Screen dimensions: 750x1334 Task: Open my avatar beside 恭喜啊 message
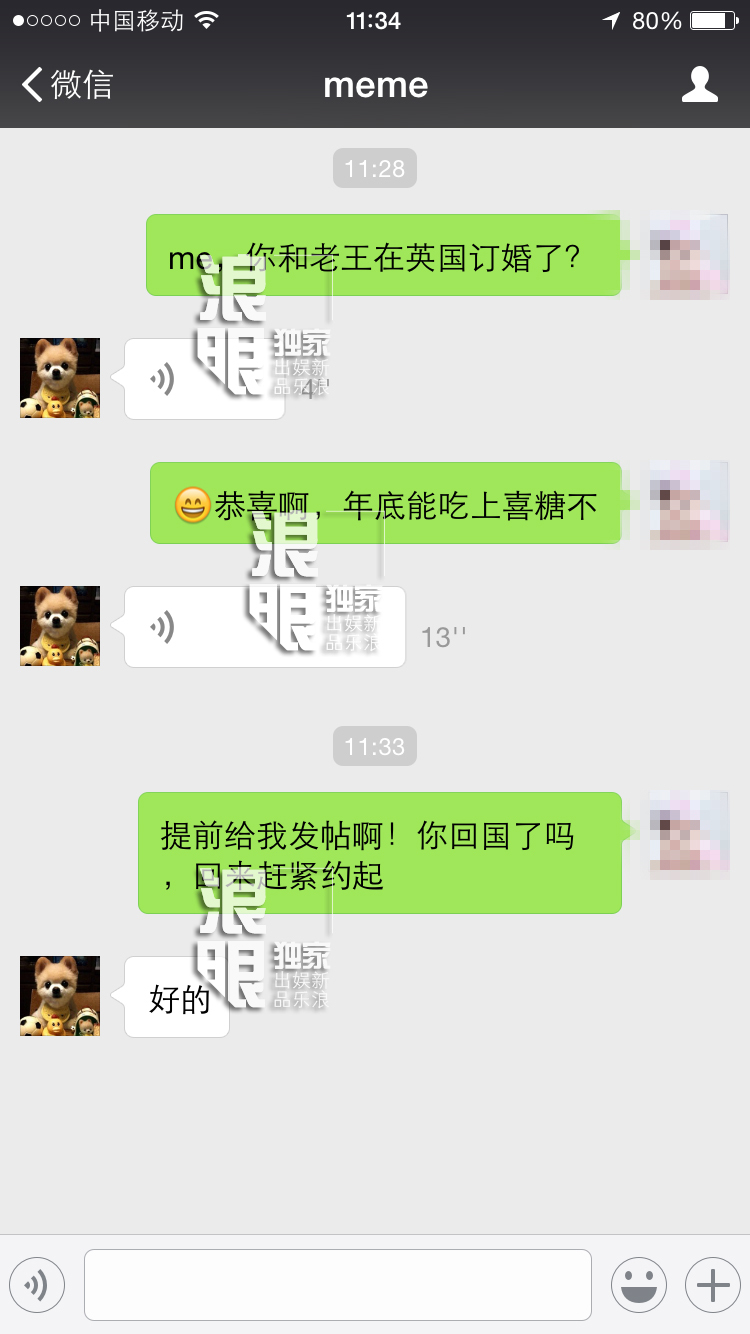[x=688, y=503]
